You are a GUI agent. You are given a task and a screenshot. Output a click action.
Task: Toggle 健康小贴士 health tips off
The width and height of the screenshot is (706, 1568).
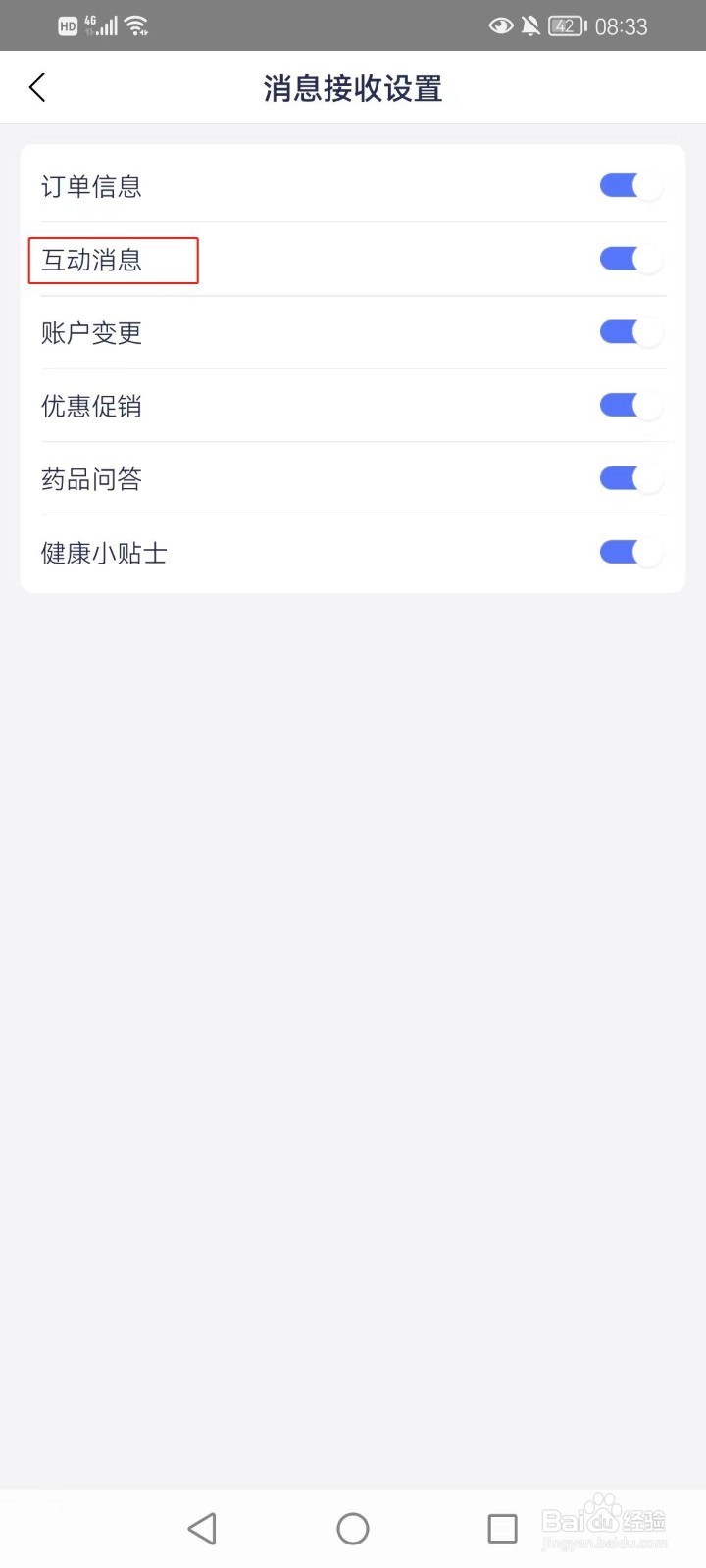pyautogui.click(x=630, y=552)
